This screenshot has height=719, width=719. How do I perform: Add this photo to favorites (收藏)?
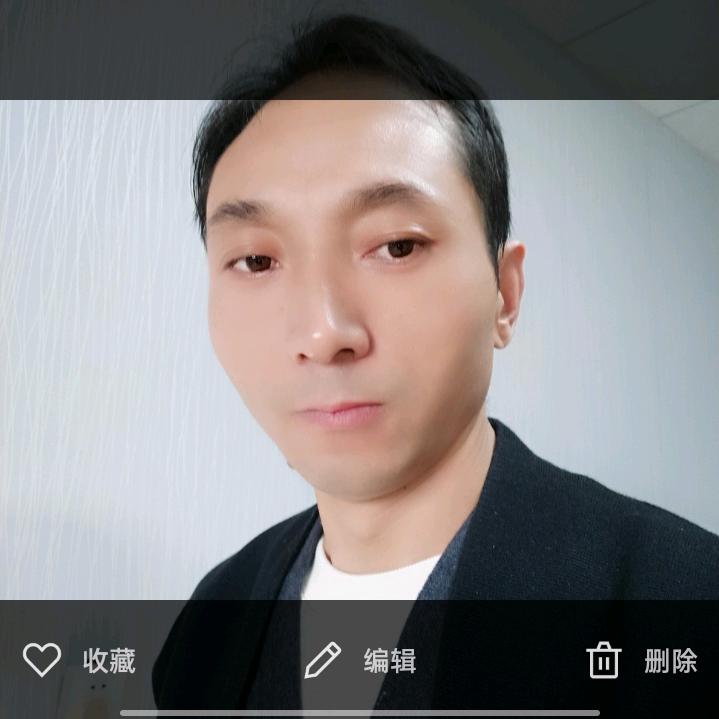click(79, 660)
